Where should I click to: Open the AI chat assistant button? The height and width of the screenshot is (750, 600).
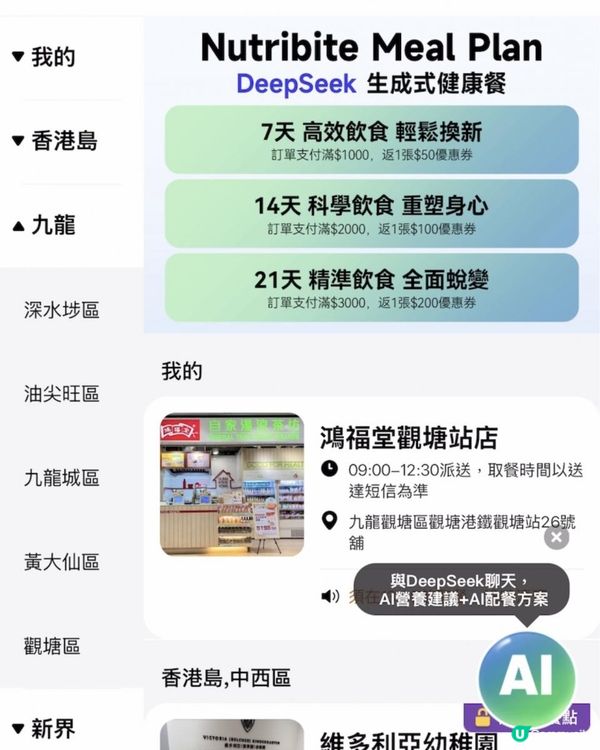tap(526, 678)
